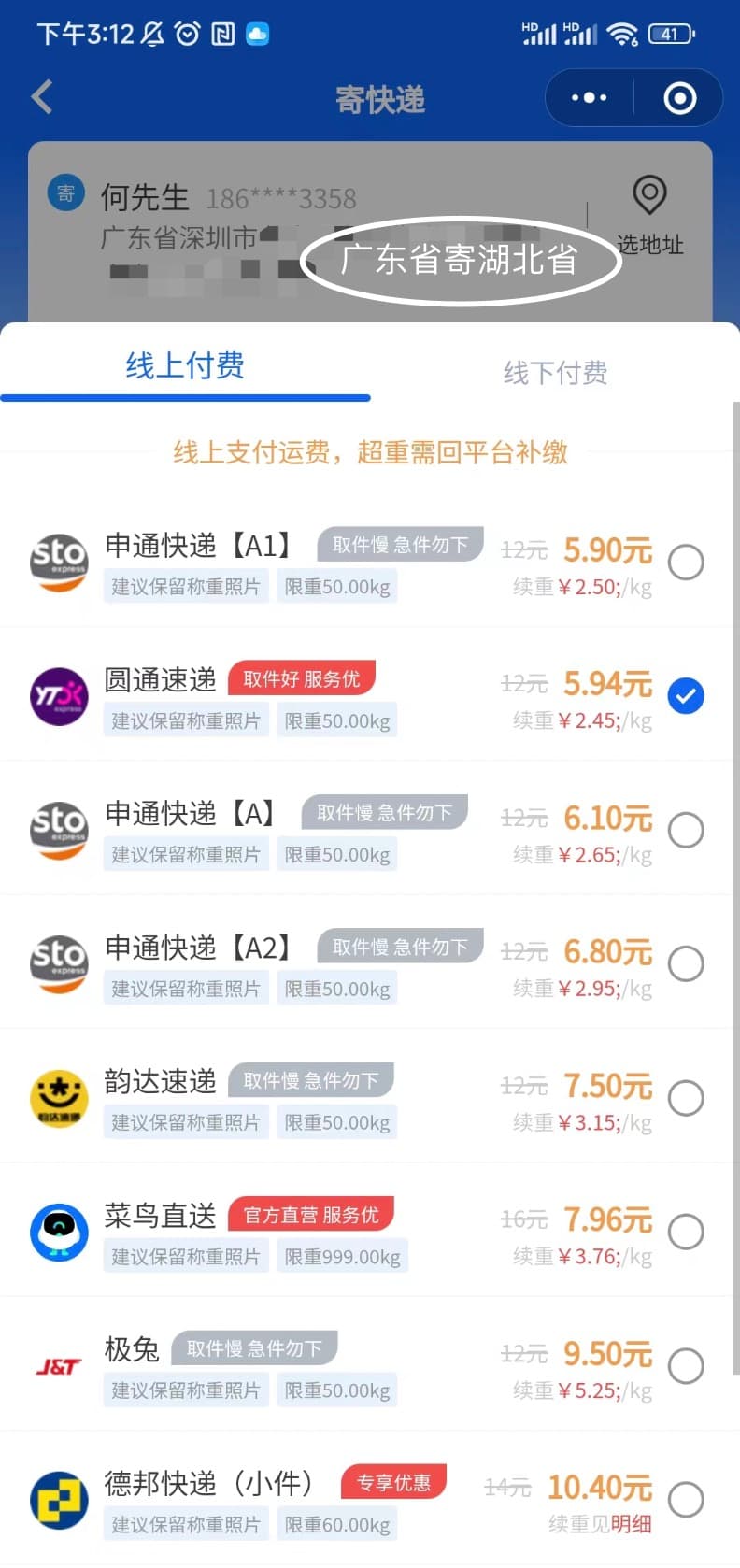Pick 德邦快递（小件） at 10.40元
740x1568 pixels.
(x=686, y=1500)
